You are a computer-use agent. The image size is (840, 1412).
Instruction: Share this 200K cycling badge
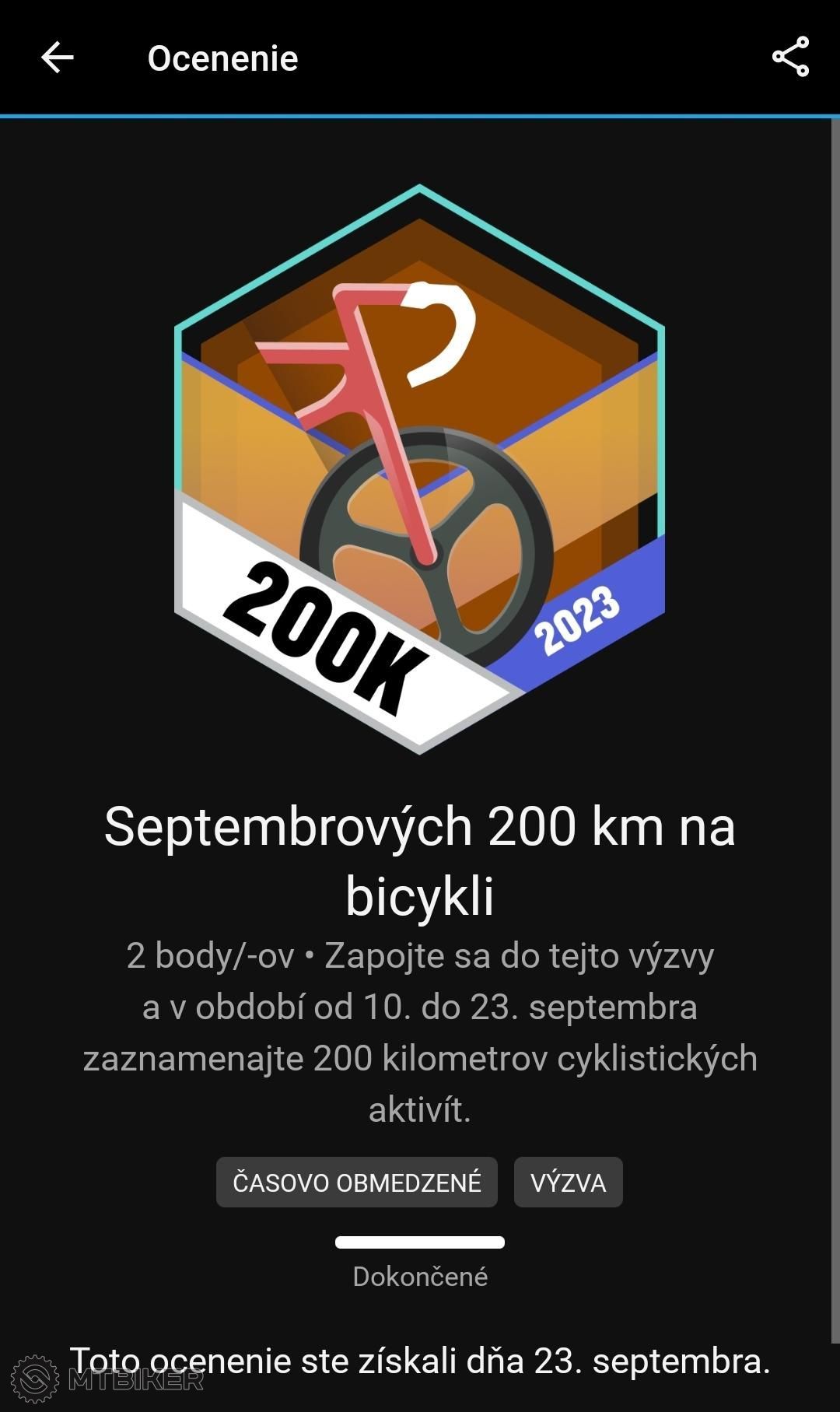(790, 58)
